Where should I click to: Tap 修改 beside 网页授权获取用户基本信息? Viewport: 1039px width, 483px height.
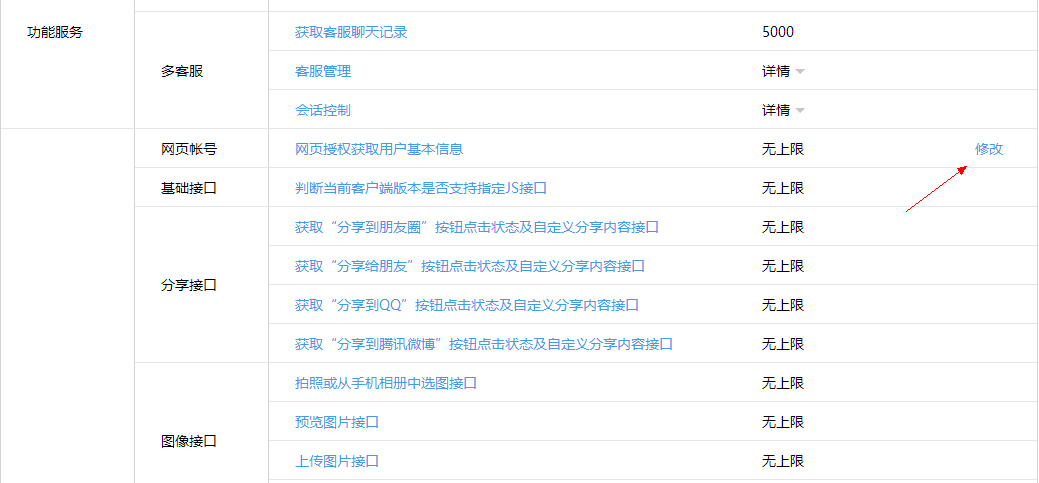click(988, 149)
